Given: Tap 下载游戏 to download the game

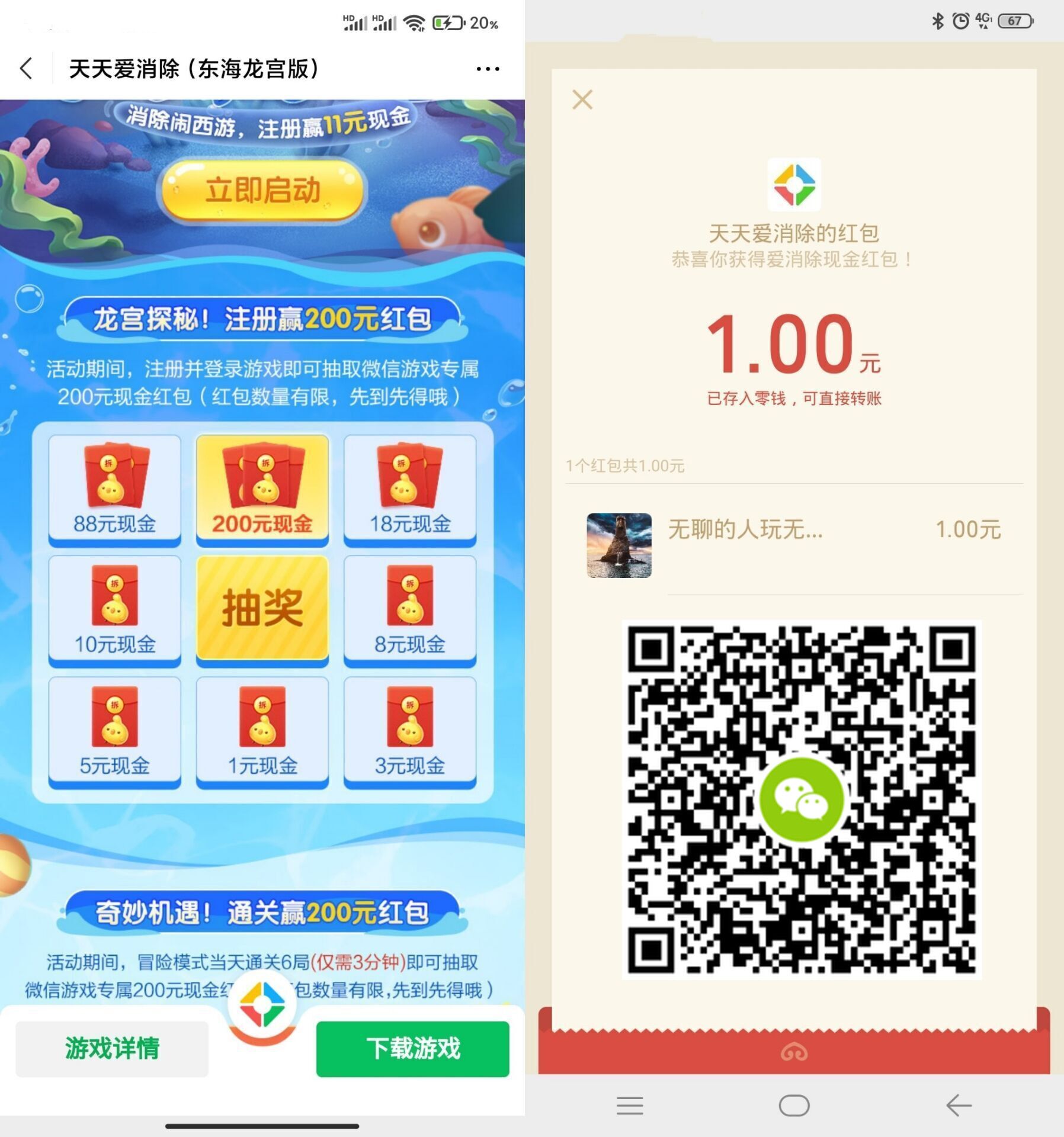Looking at the screenshot, I should point(412,1048).
